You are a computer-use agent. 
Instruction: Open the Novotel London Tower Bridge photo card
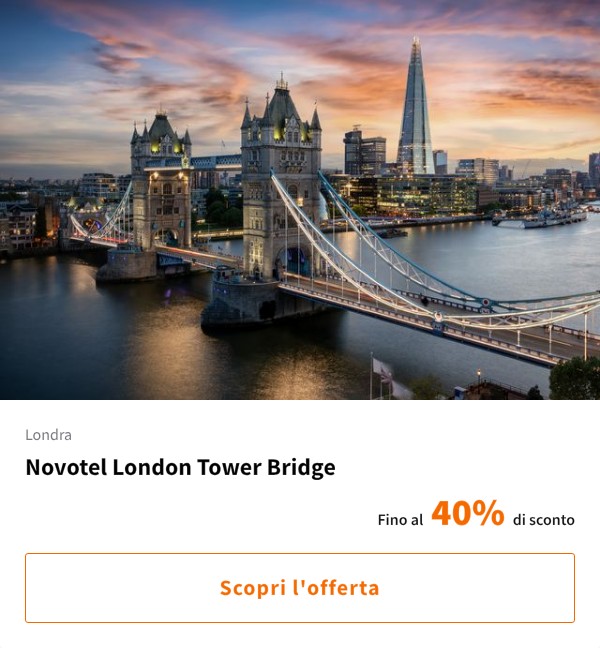coord(300,200)
